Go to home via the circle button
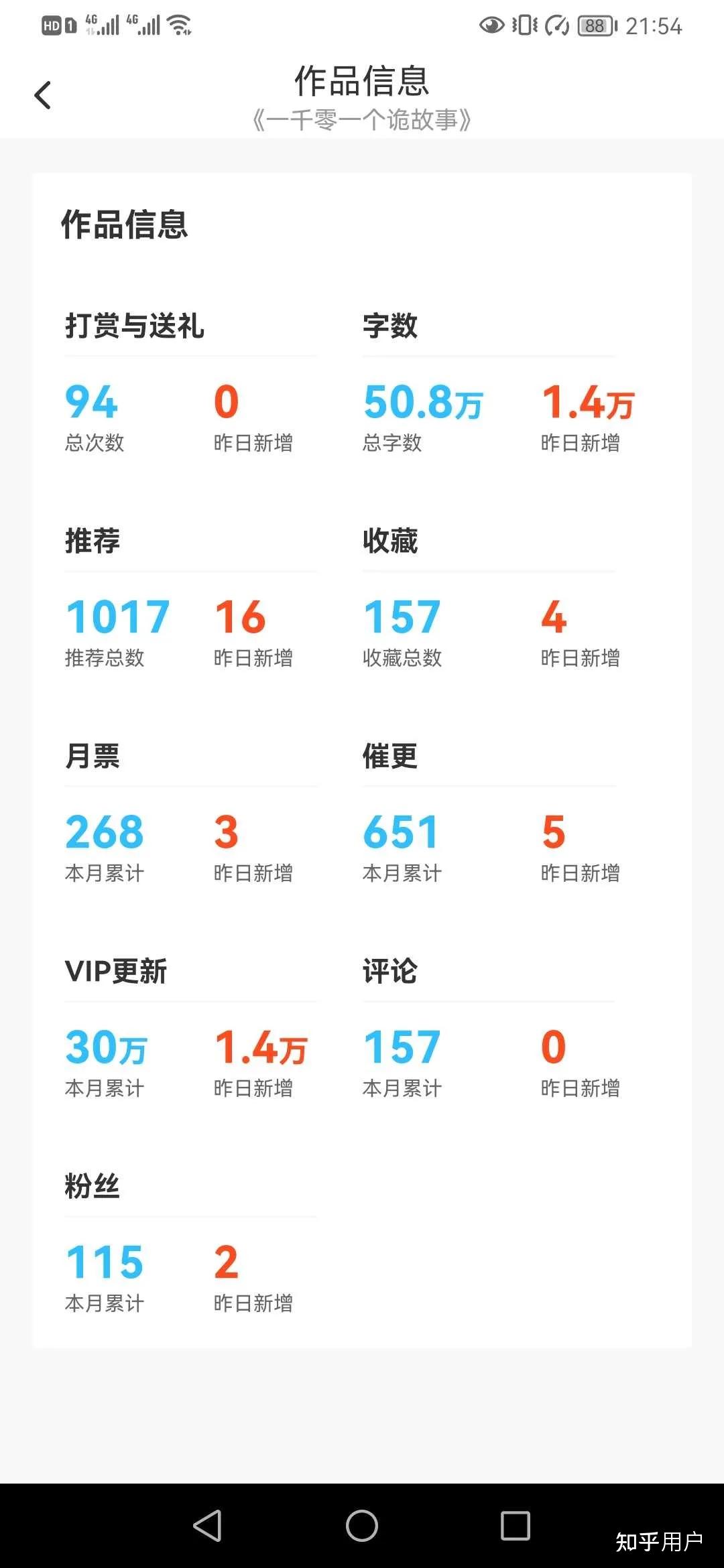This screenshot has width=724, height=1568. tap(362, 1526)
